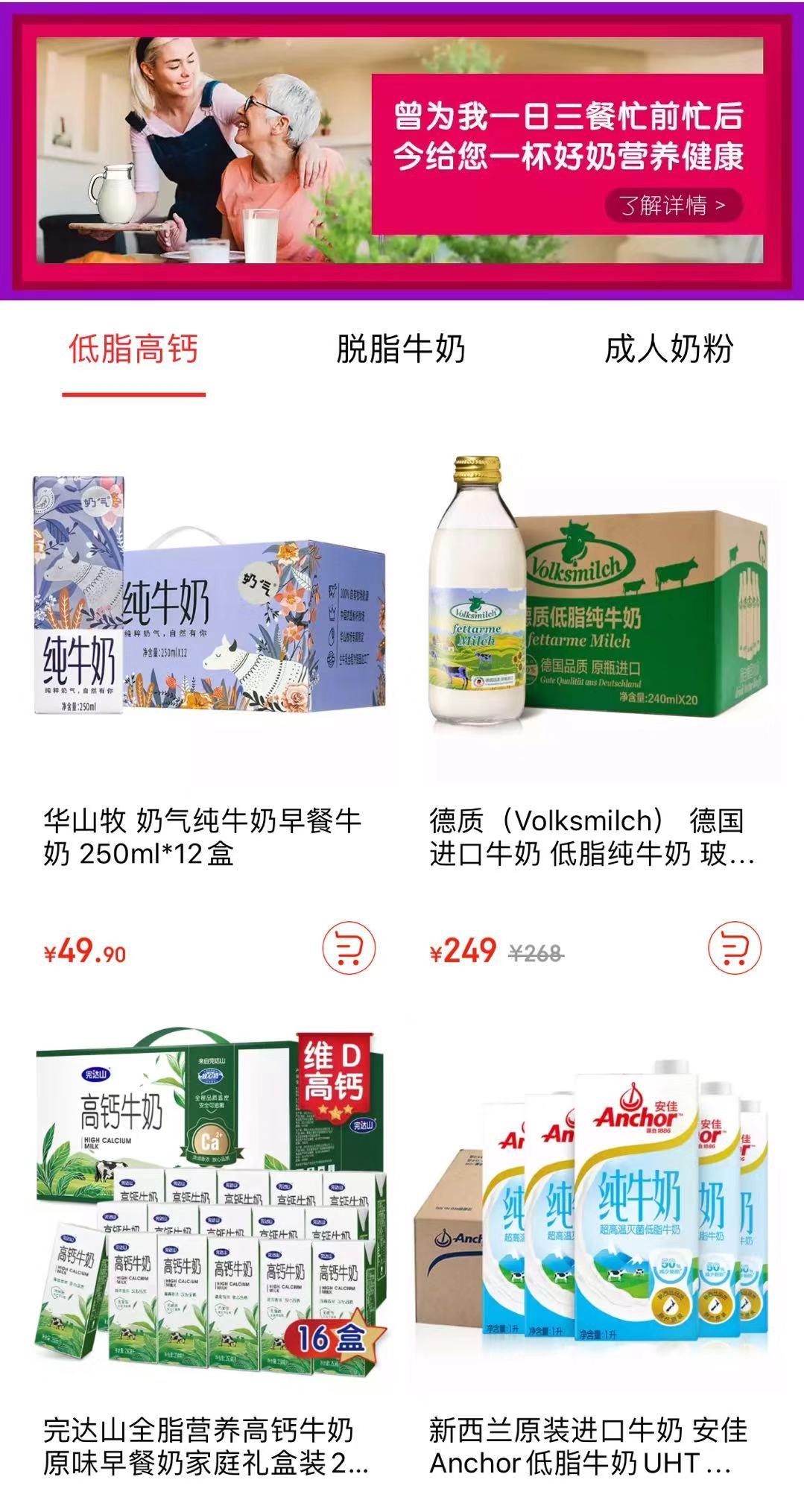Select the 低脂高钙 tab
Viewport: 804px width, 1512px height.
(133, 349)
